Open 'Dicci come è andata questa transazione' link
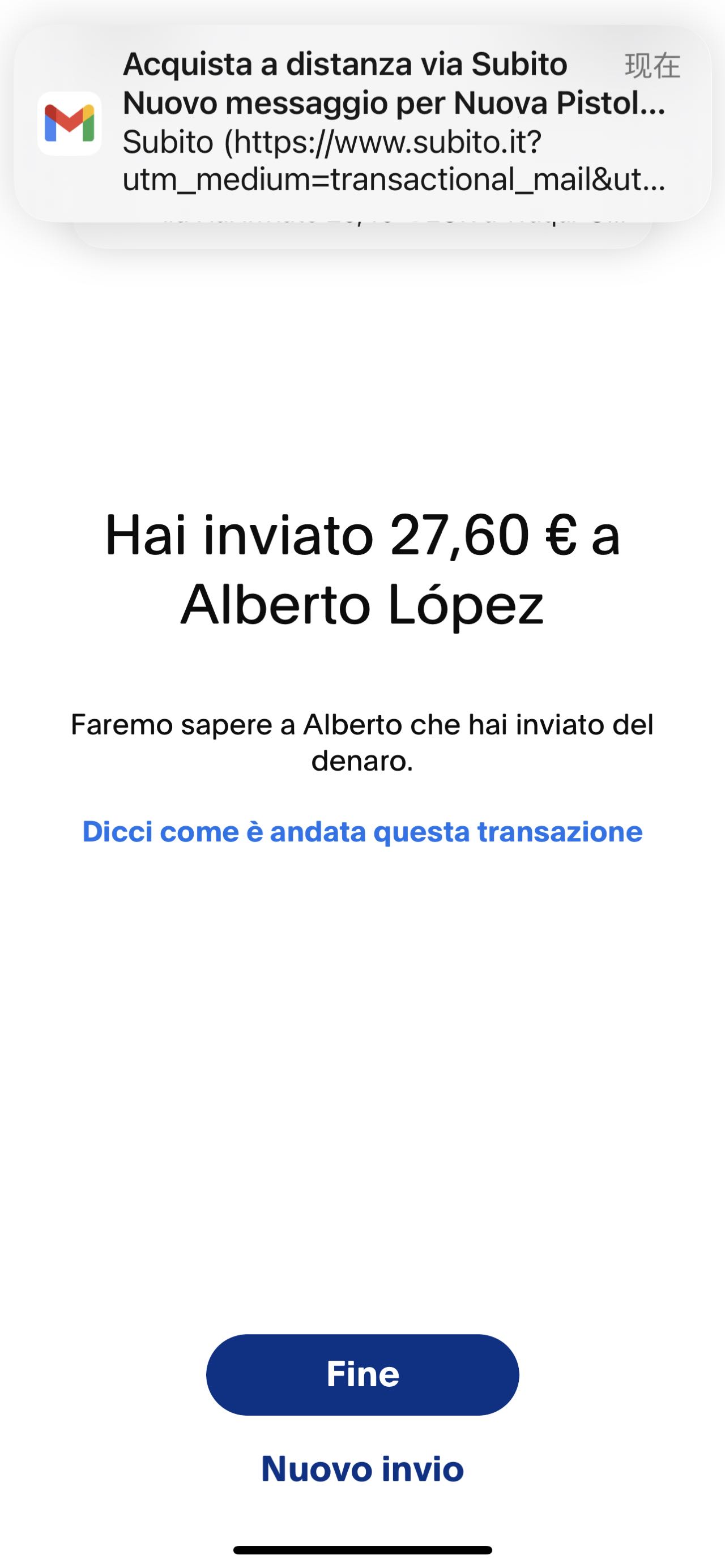The height and width of the screenshot is (1568, 725). coord(362,831)
